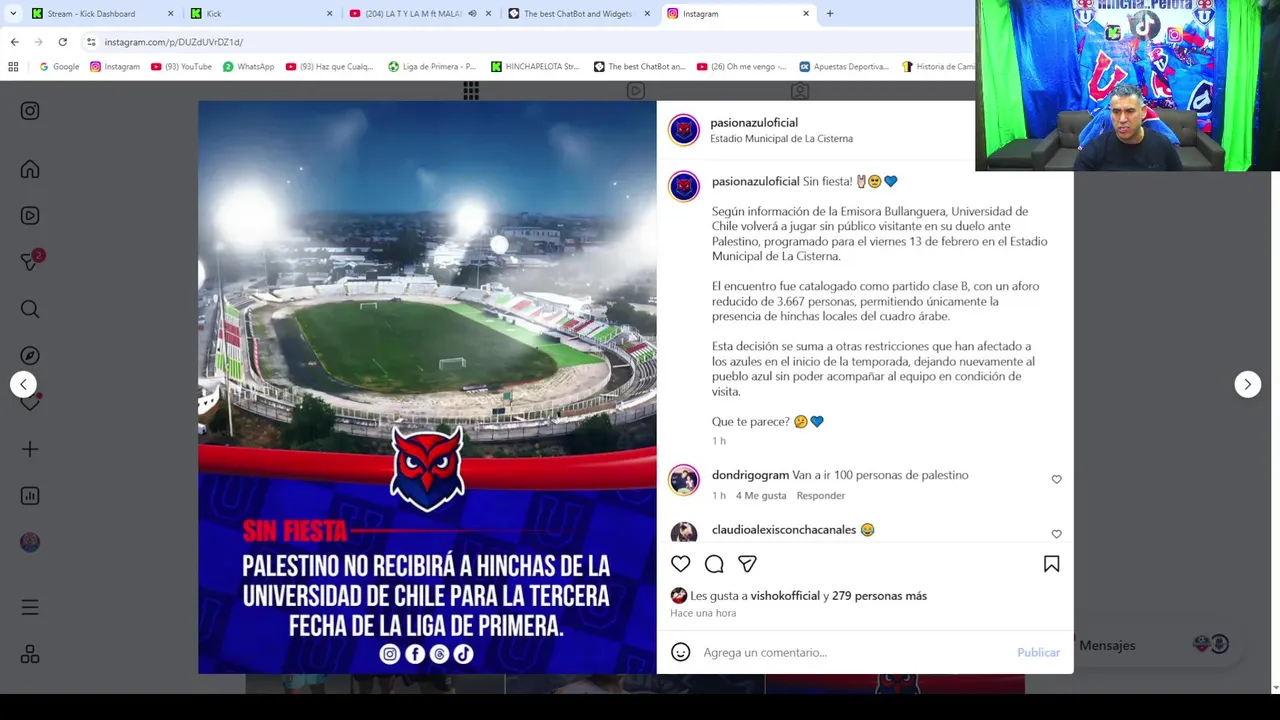Open the Reels icon in the sidebar
The image size is (1280, 720).
(30, 216)
